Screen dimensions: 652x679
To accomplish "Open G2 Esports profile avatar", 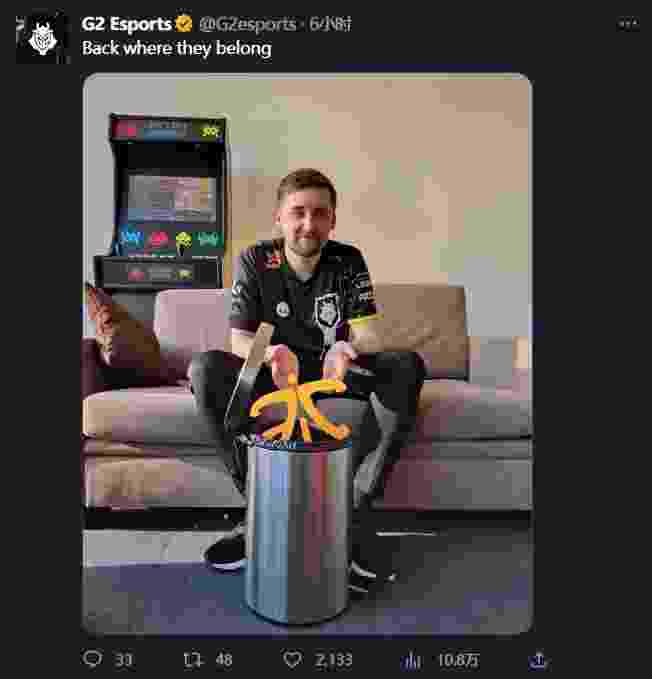I will [x=43, y=38].
